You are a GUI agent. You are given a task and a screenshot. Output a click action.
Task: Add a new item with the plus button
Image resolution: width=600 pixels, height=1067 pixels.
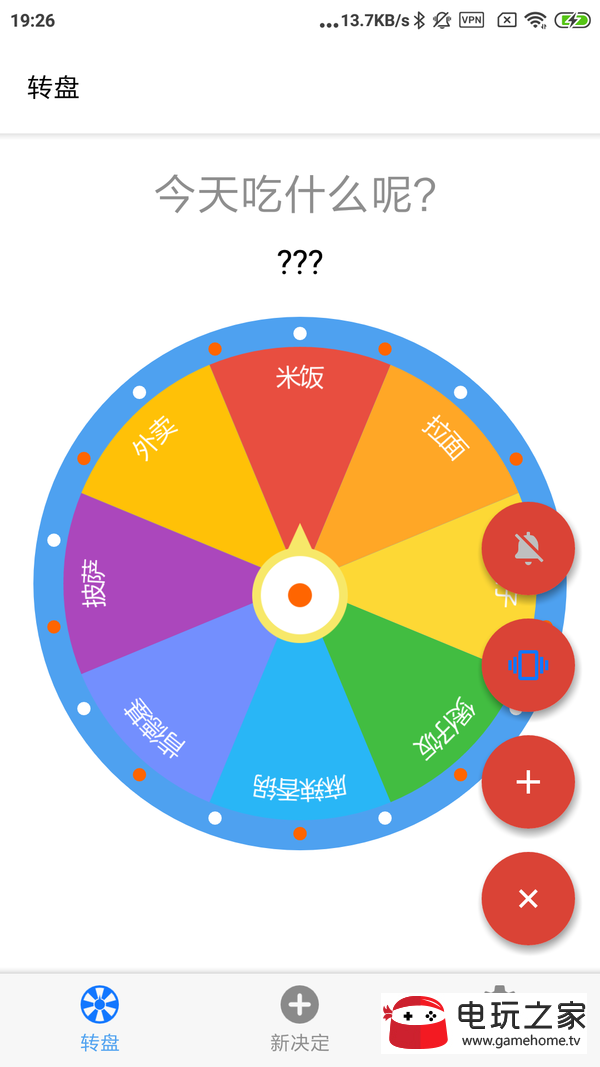coord(528,782)
